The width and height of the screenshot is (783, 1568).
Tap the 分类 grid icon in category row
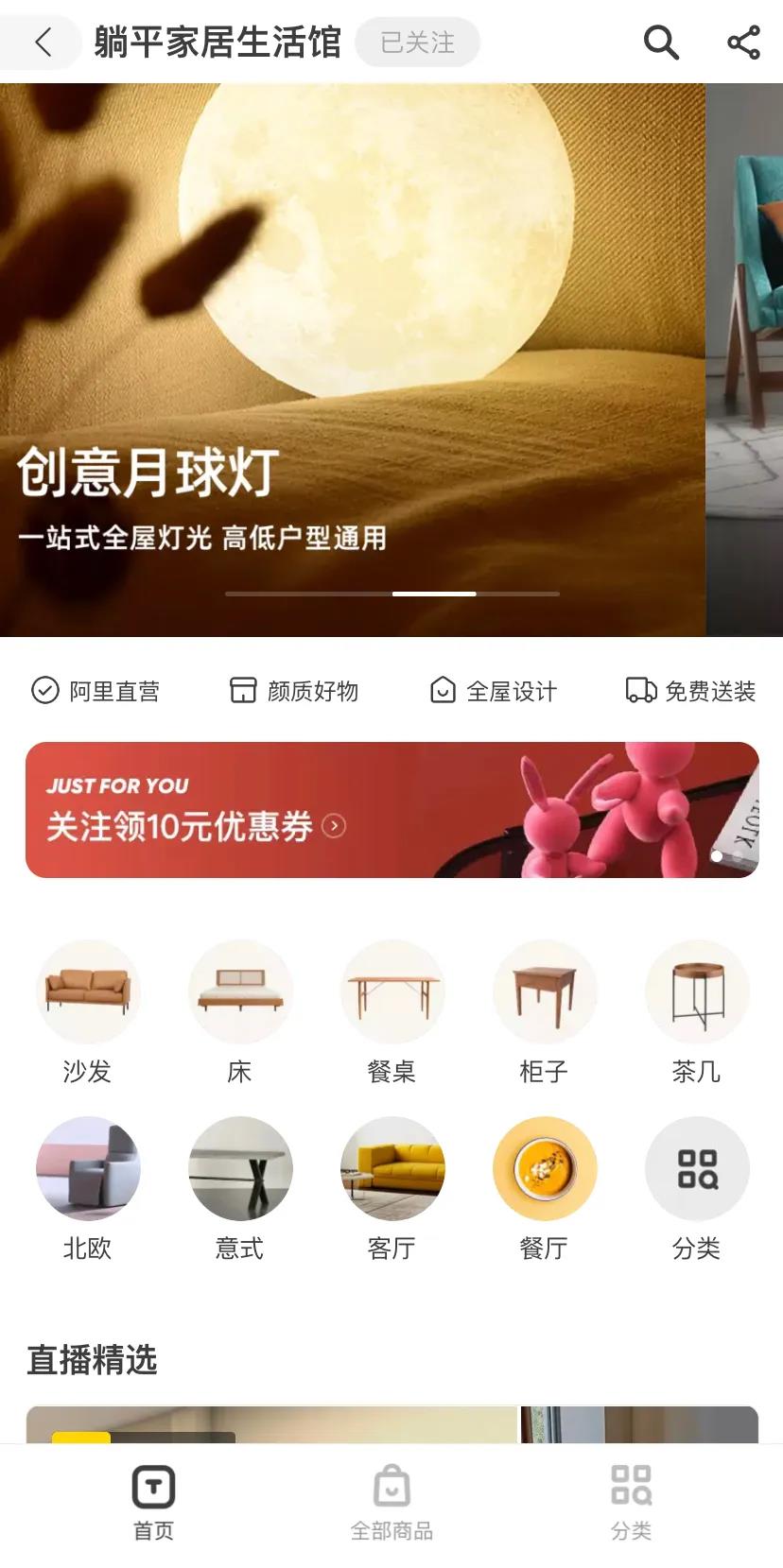pos(697,1168)
